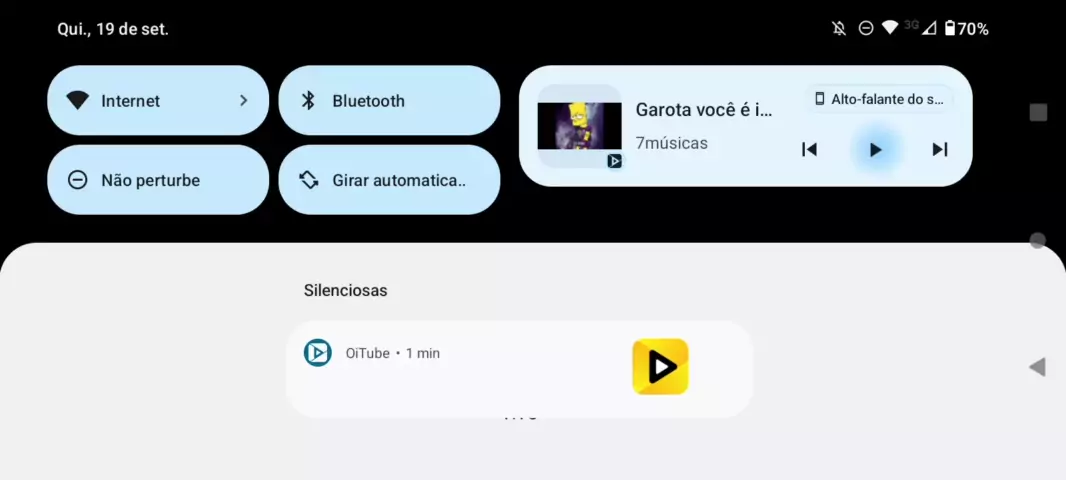The width and height of the screenshot is (1066, 480).
Task: Toggle the Bluetooth tile
Action: coord(388,101)
